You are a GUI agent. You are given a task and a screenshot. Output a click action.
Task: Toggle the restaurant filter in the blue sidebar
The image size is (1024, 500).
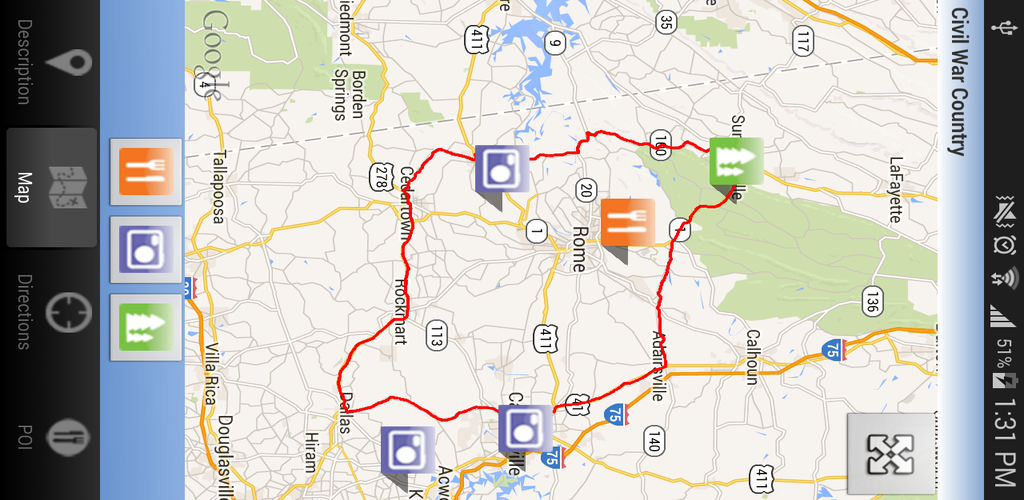click(x=146, y=171)
